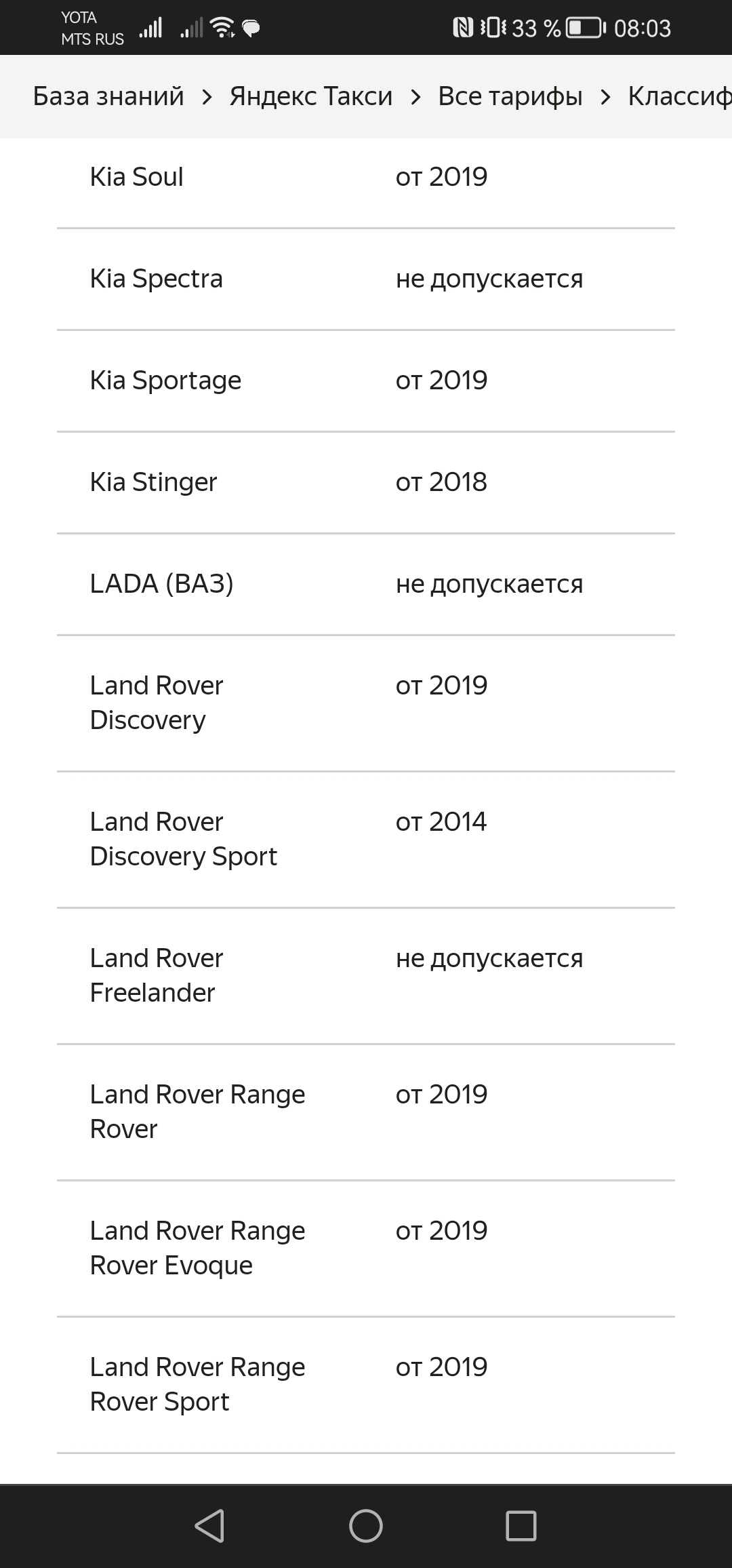Open the База знаний breadcrumb link

click(108, 96)
